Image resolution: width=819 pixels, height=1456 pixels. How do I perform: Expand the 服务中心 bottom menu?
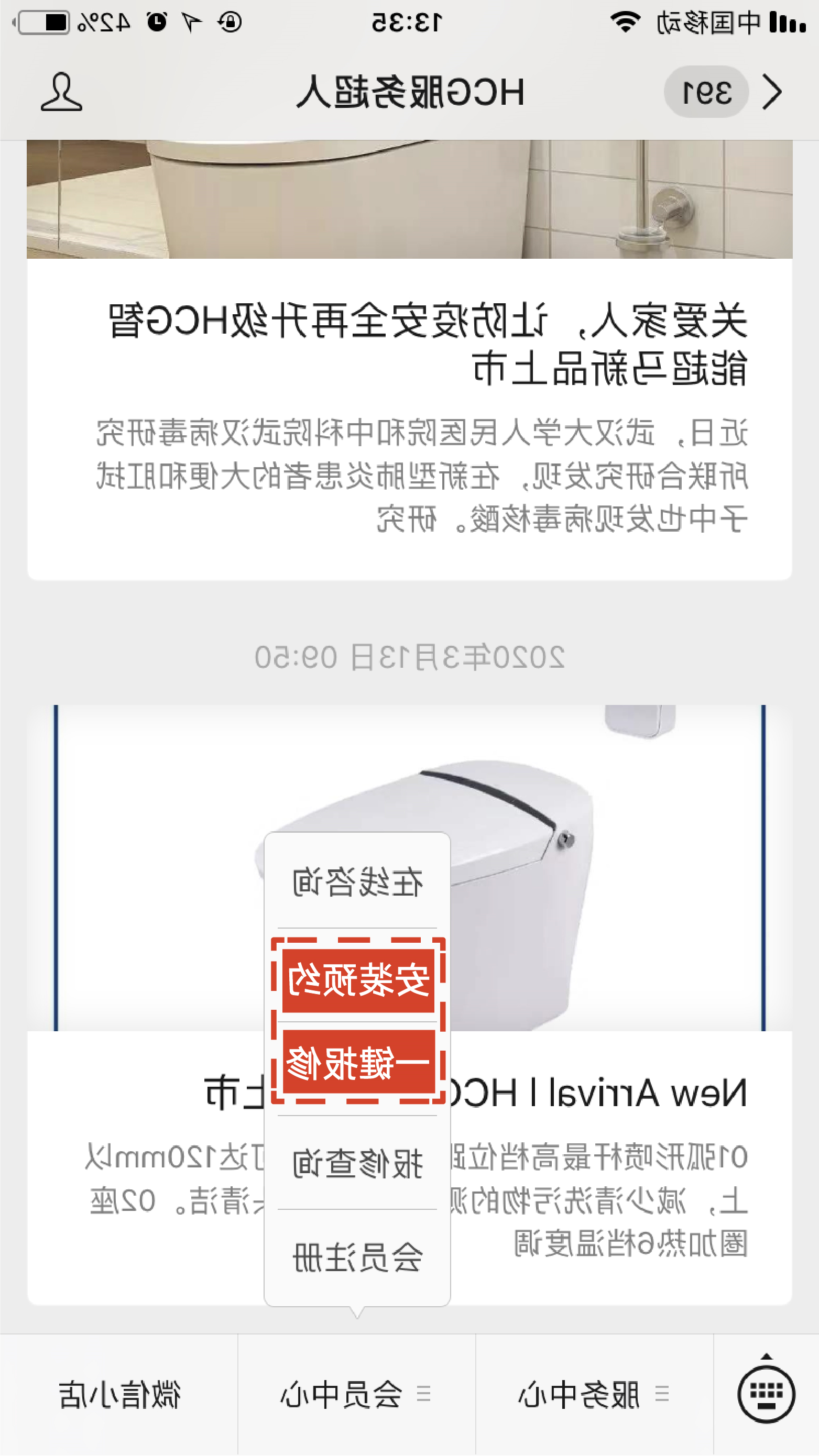coord(594,1394)
